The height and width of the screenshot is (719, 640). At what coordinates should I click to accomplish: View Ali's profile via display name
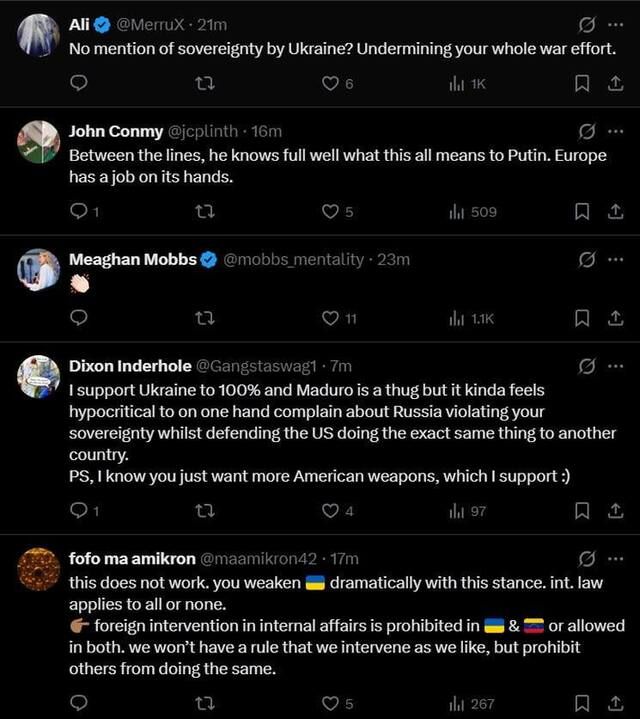(79, 23)
